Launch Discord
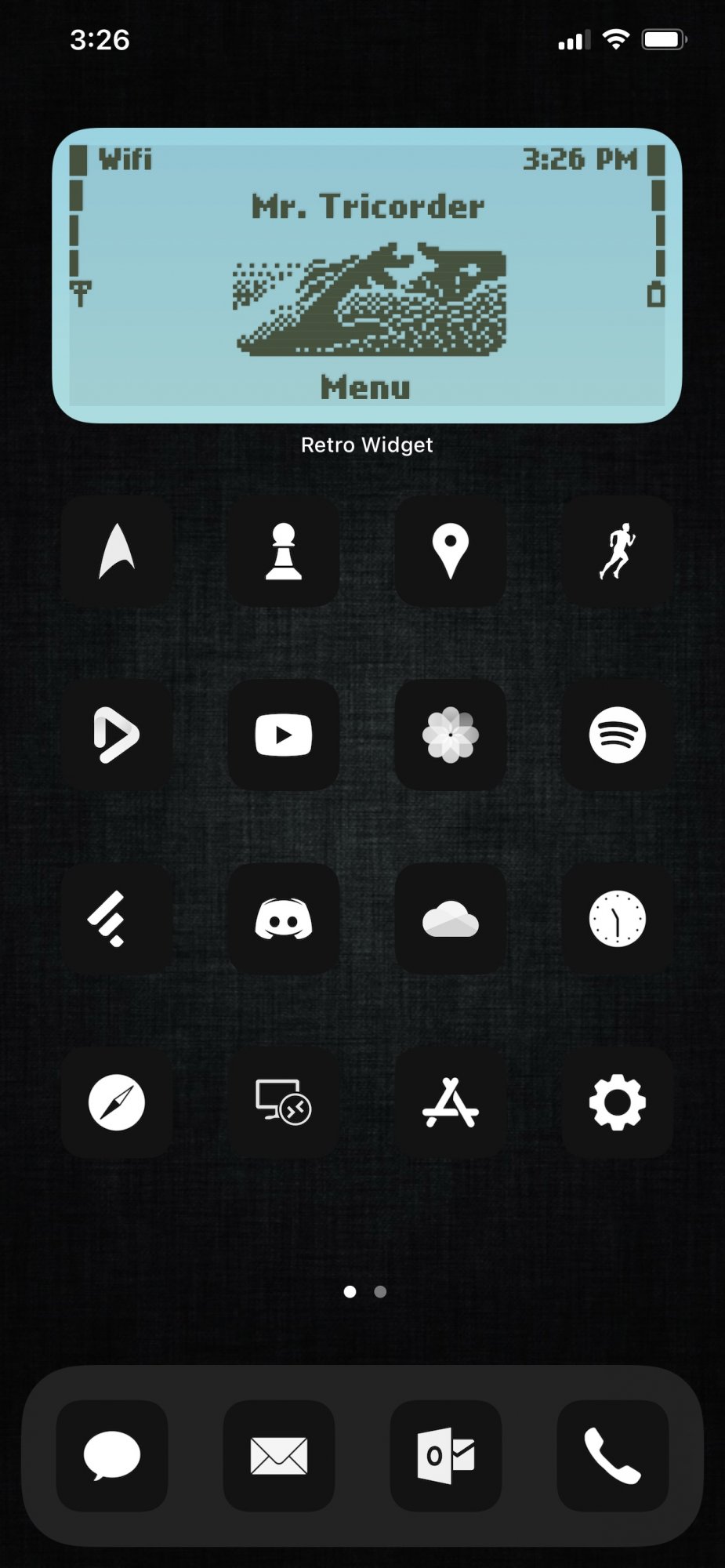The height and width of the screenshot is (1568, 725). click(284, 919)
